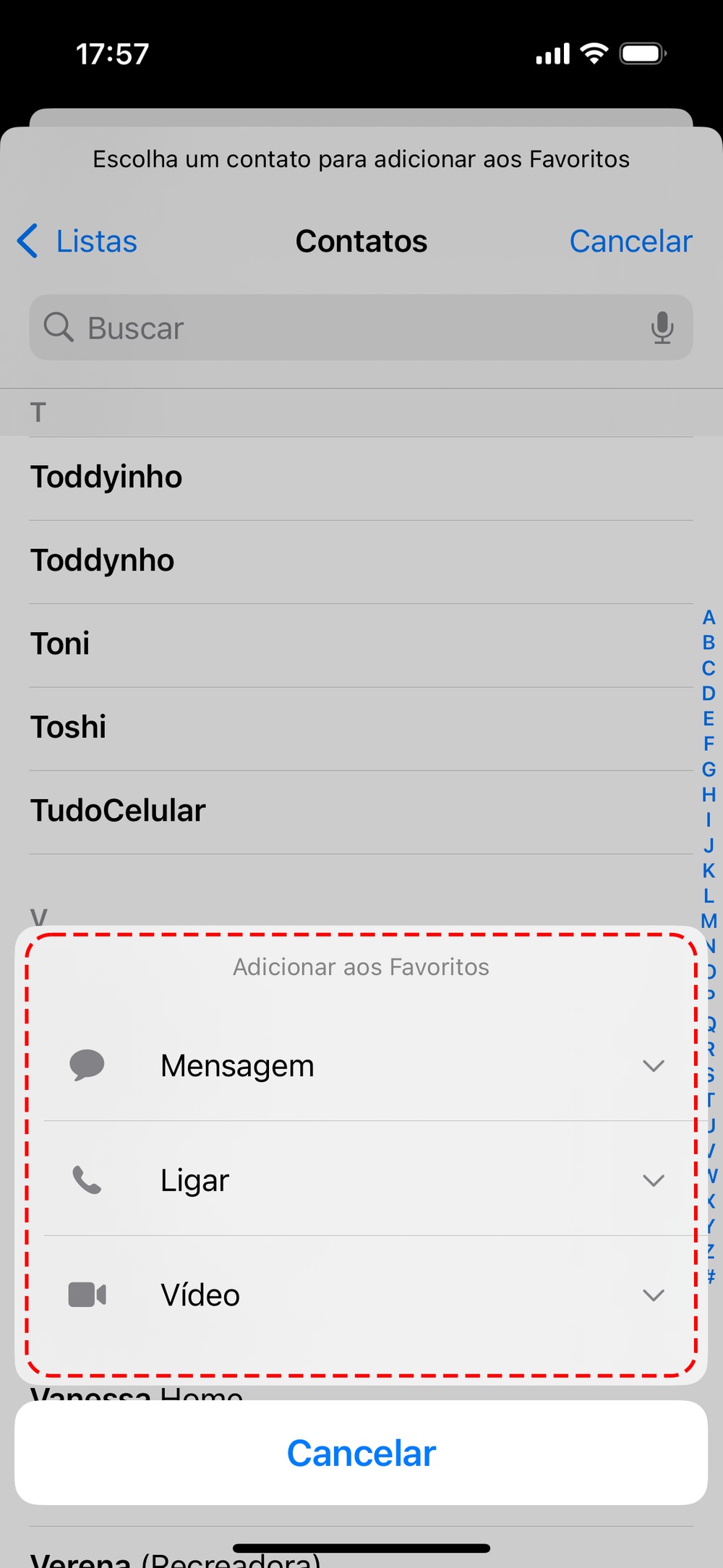This screenshot has width=723, height=1568.
Task: Tap the Buscar search field
Action: 347,328
